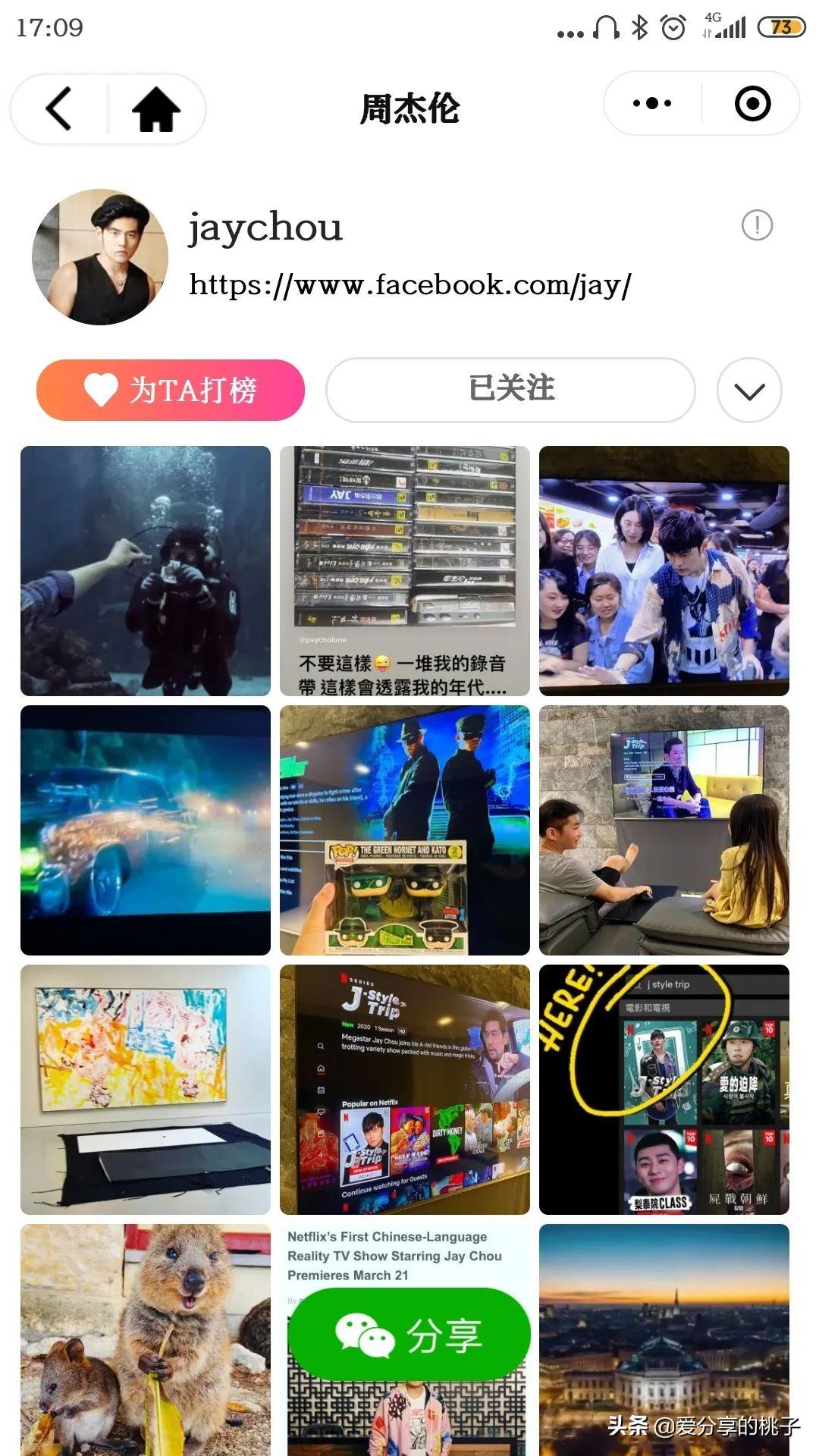819x1456 pixels.
Task: Tap the circular close capsule icon
Action: (x=750, y=105)
